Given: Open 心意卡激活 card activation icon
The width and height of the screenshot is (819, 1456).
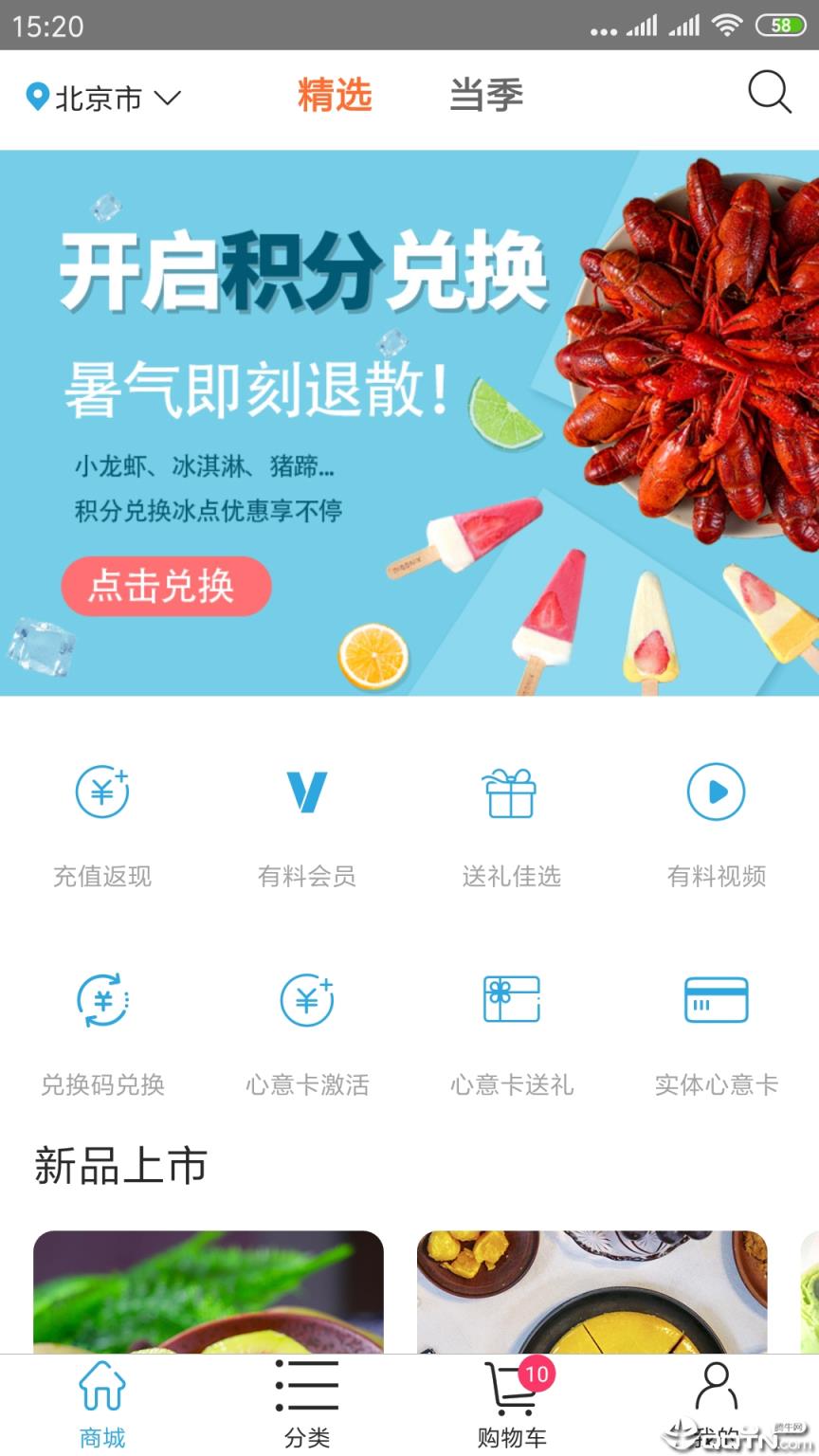Looking at the screenshot, I should (307, 999).
